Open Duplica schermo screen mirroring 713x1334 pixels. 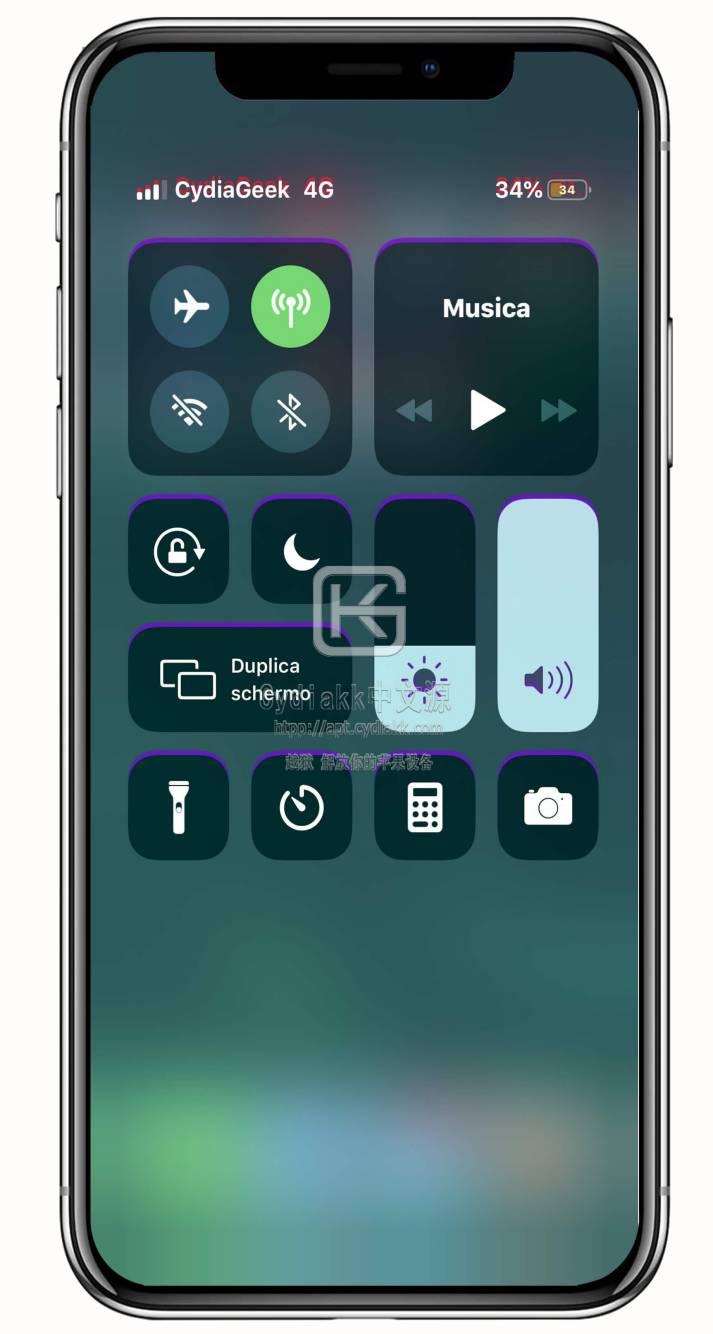click(x=238, y=679)
